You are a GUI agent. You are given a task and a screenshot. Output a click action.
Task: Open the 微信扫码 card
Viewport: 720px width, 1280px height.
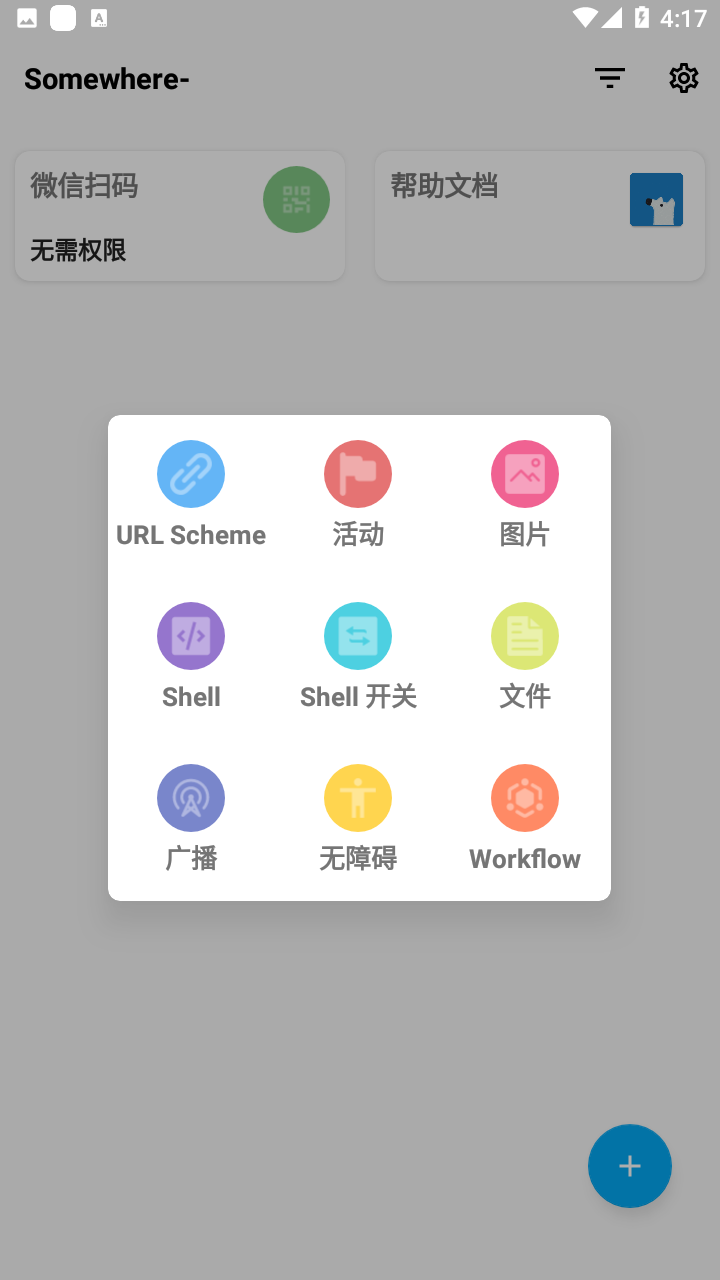pos(180,216)
